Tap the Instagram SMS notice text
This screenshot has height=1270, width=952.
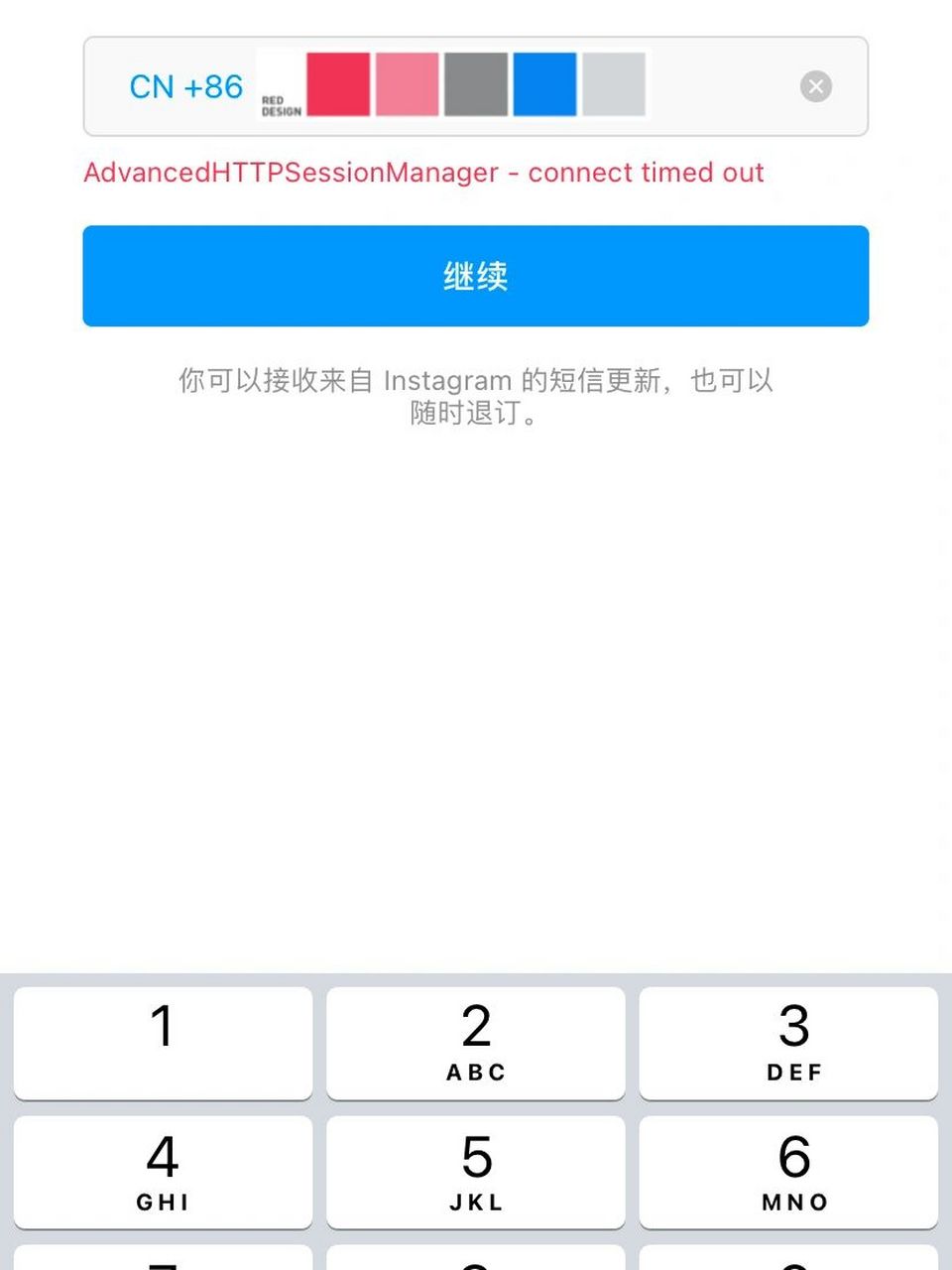(475, 397)
